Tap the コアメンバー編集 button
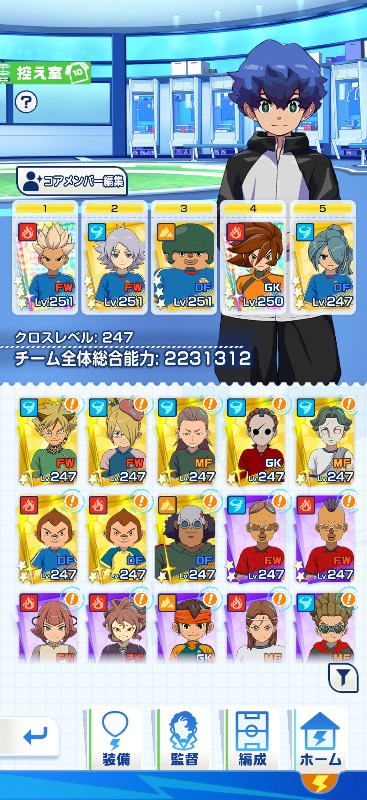 [72, 181]
